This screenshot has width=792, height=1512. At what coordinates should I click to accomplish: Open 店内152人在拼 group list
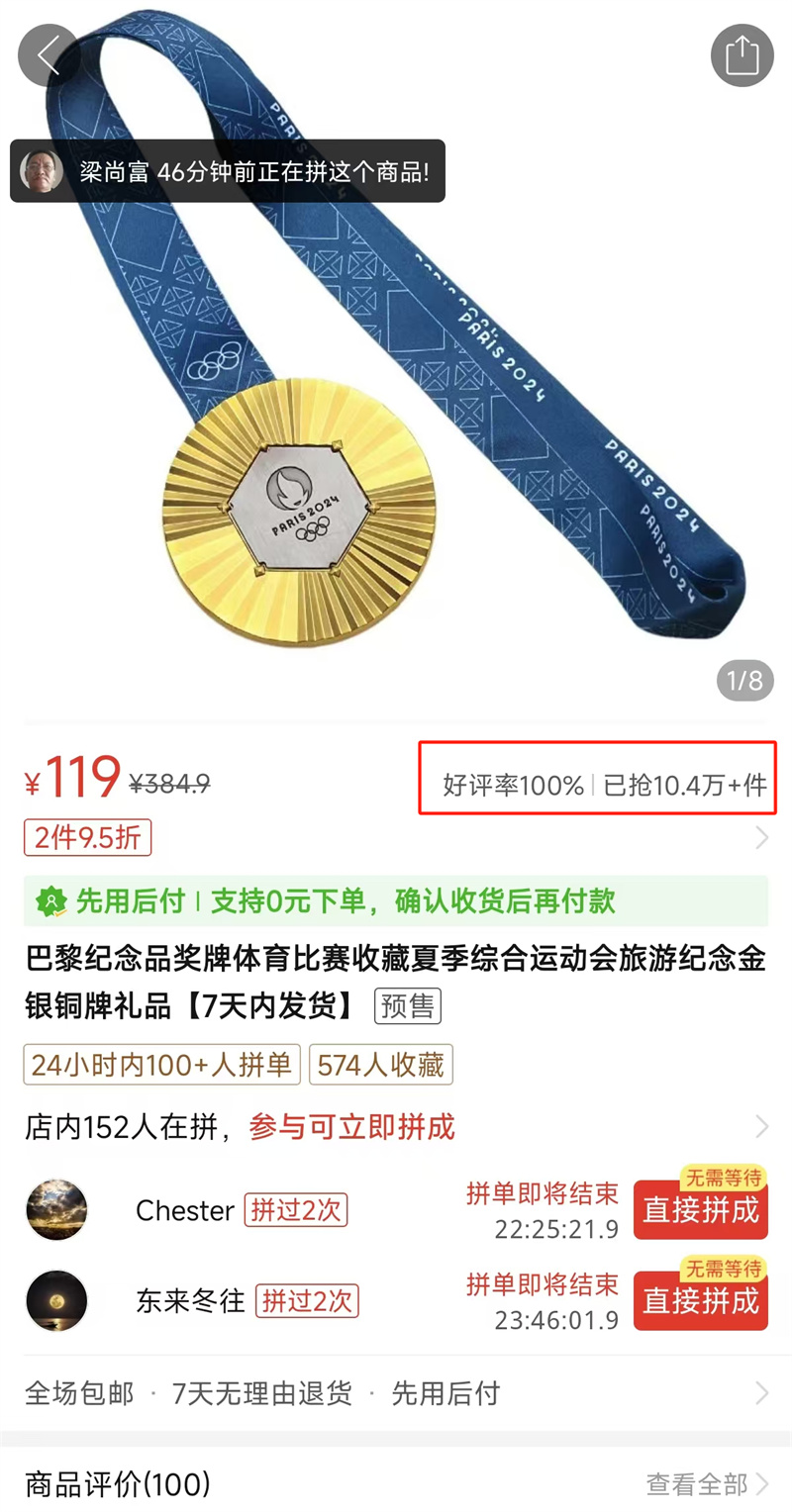click(x=396, y=1126)
